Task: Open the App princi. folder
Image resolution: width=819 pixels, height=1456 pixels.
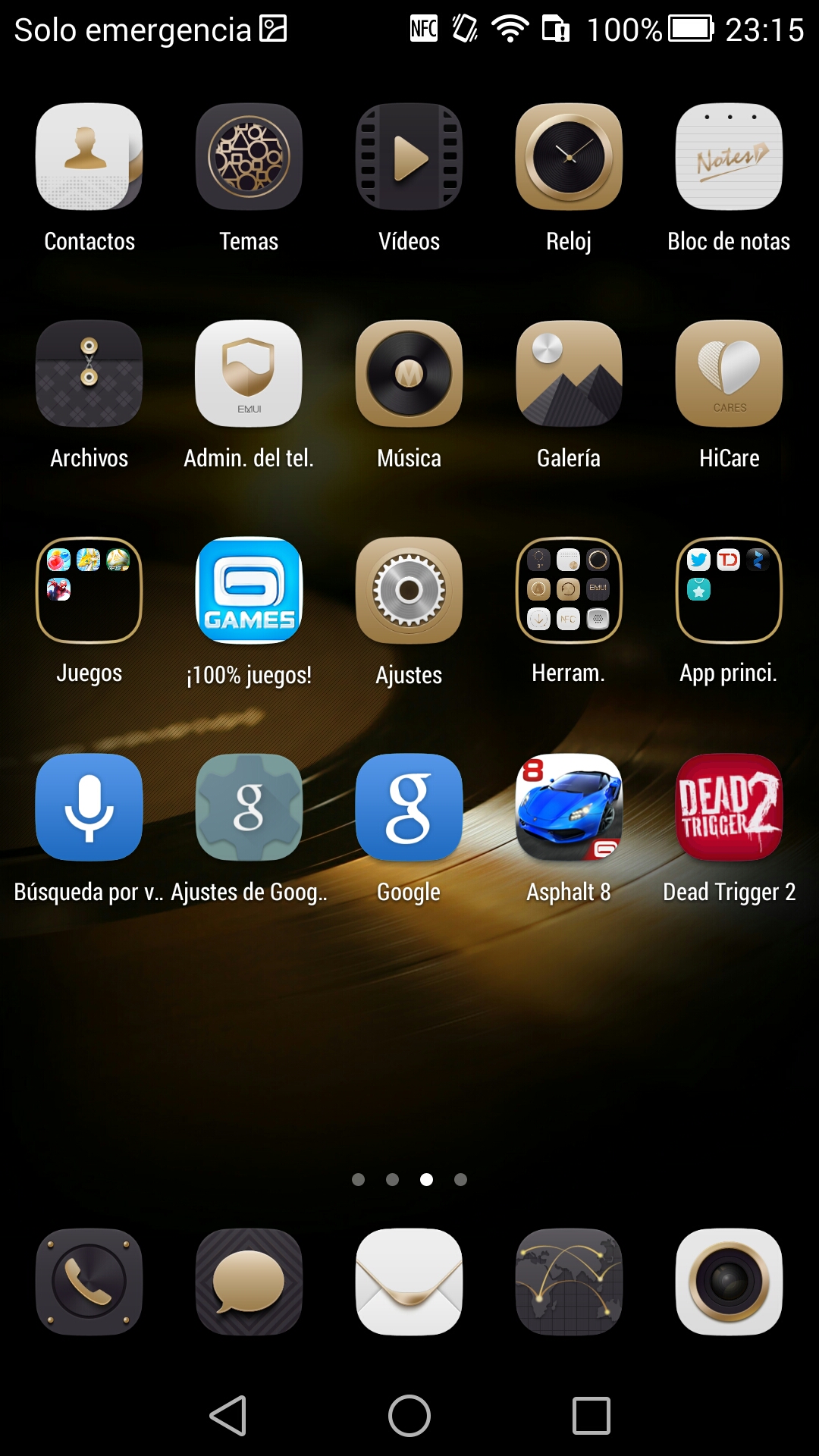Action: 729,591
